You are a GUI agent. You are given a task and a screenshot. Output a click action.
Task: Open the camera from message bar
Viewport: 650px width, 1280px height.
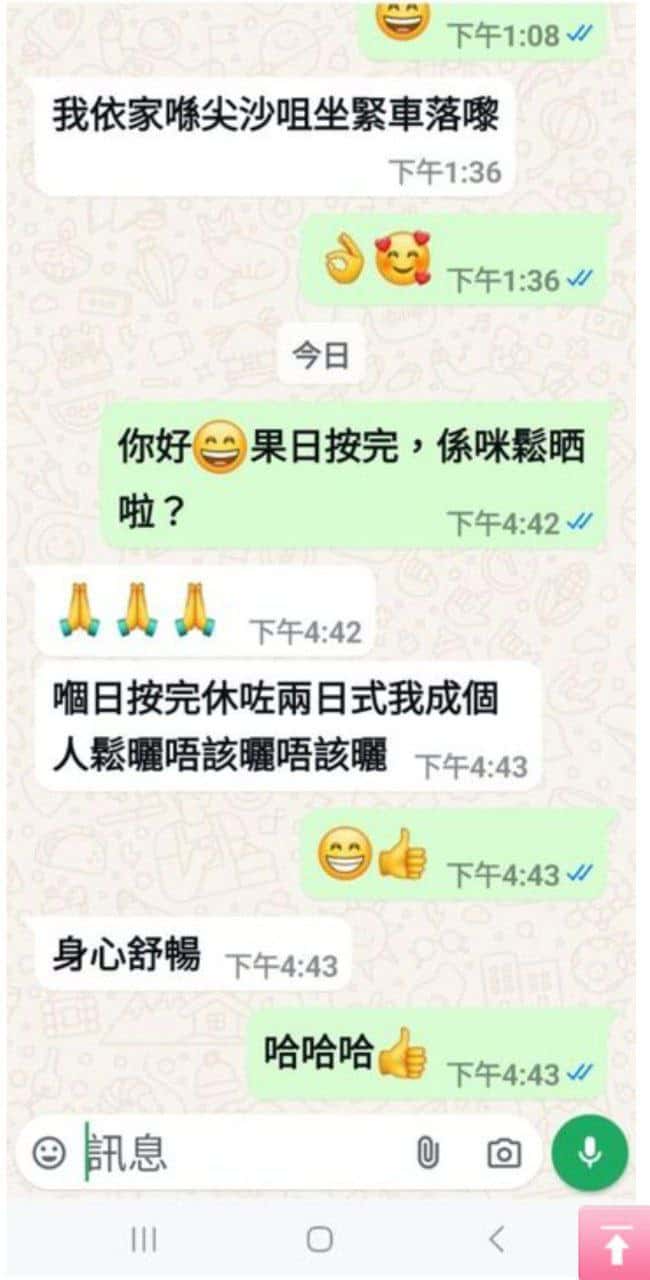click(x=504, y=1153)
